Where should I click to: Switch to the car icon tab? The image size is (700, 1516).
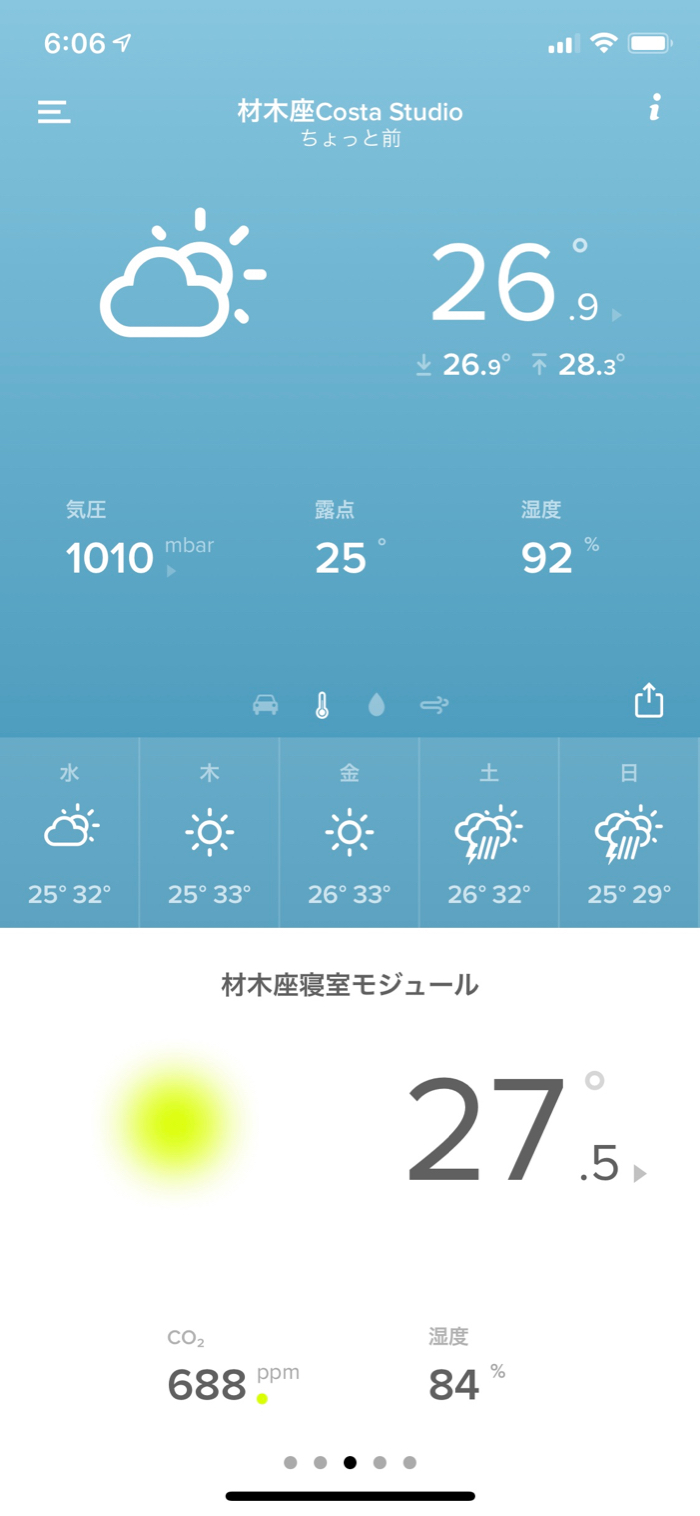point(265,705)
